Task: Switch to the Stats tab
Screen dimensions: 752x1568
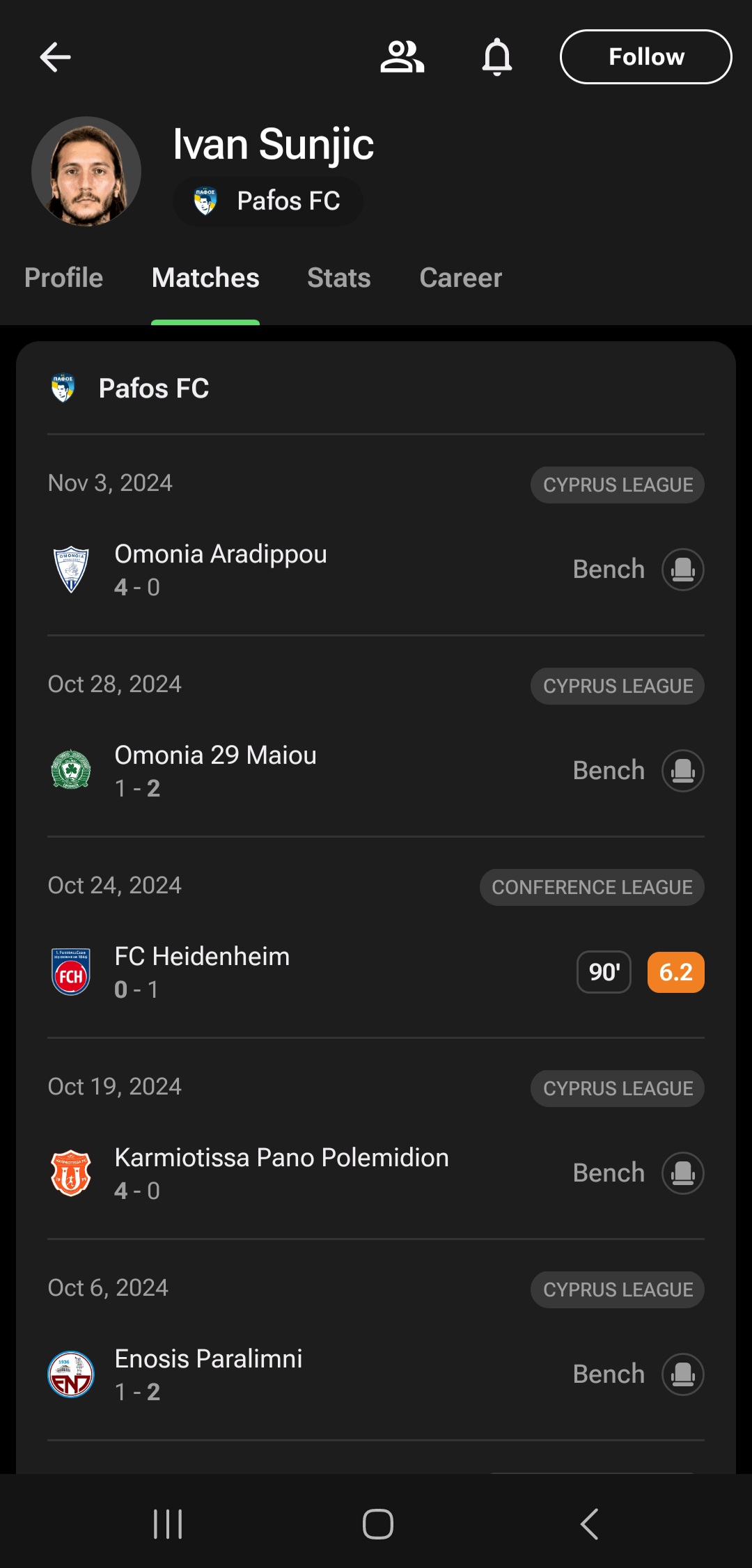Action: tap(339, 278)
